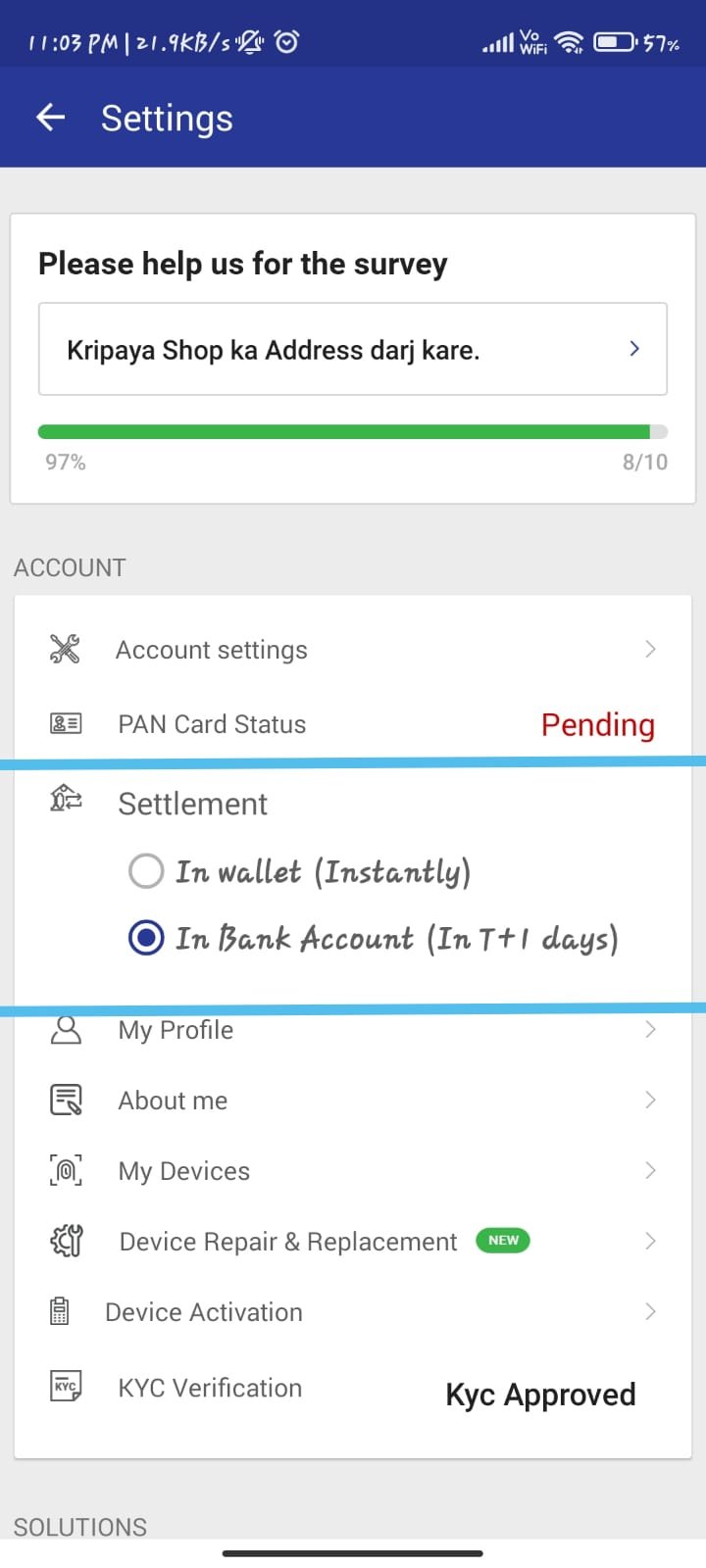This screenshot has width=706, height=1568.
Task: Open Account settings
Action: pos(353,649)
